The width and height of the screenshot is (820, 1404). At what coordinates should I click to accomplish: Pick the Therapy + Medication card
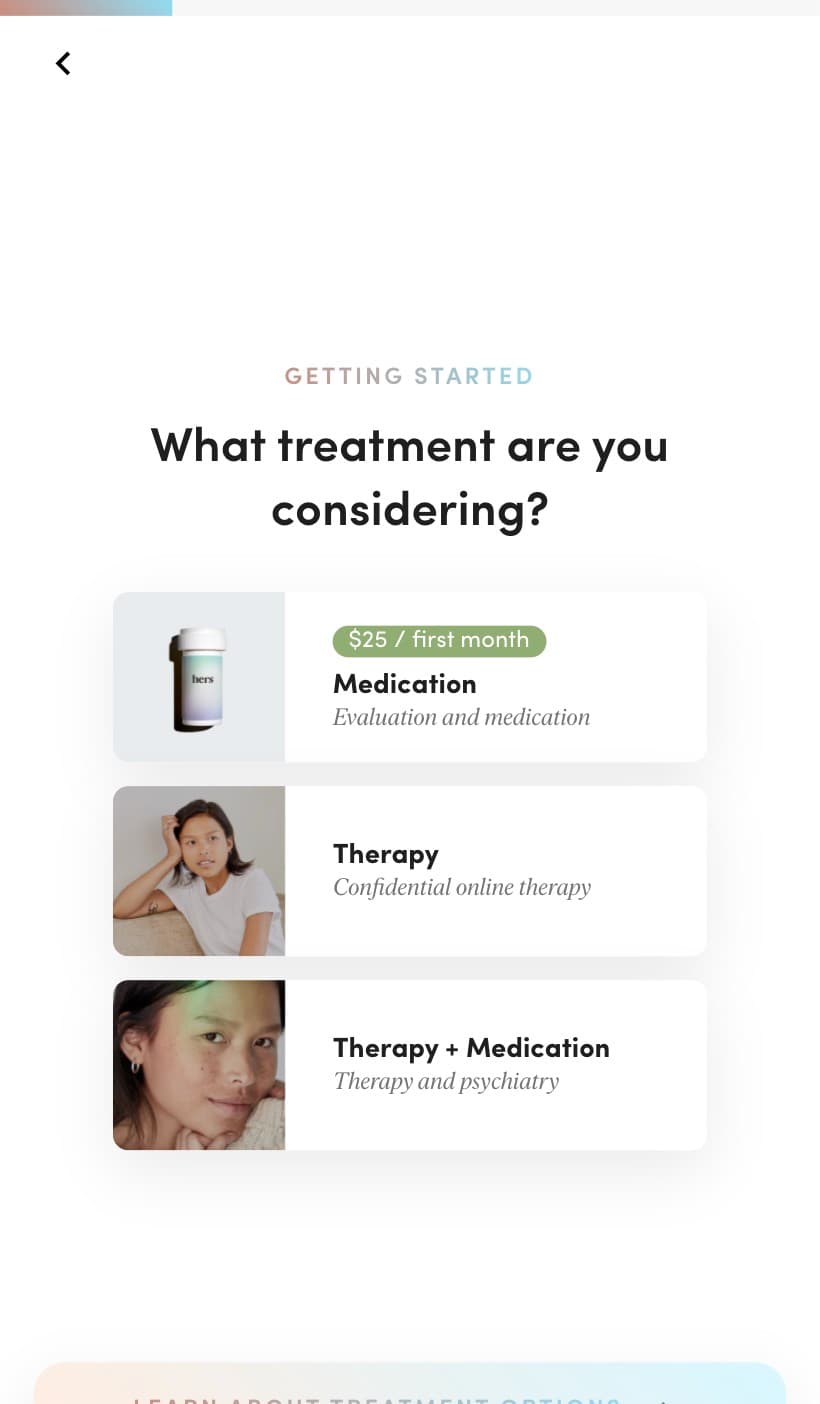[x=409, y=1065]
